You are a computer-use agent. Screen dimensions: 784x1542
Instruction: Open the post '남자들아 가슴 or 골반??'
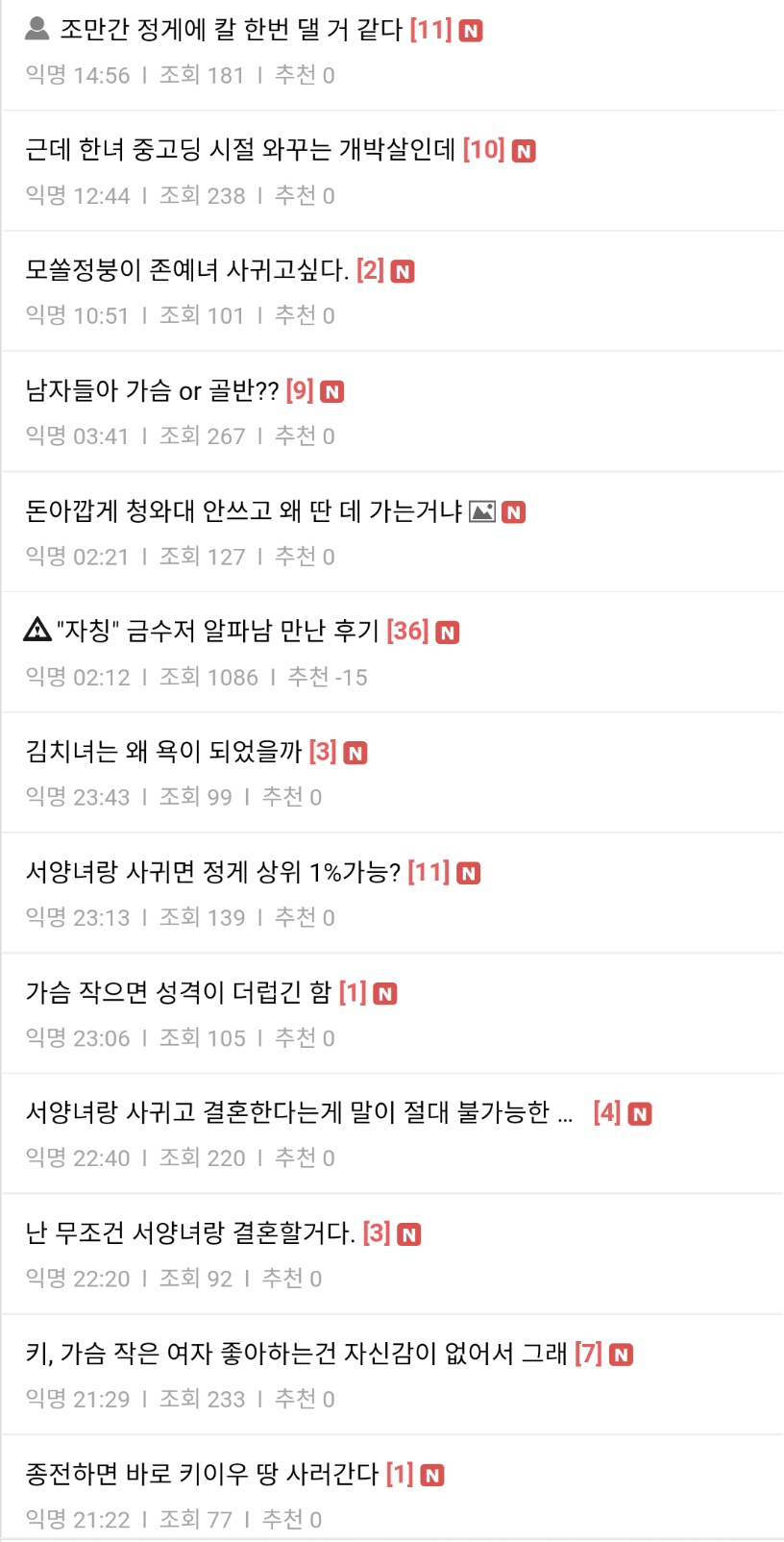(152, 390)
